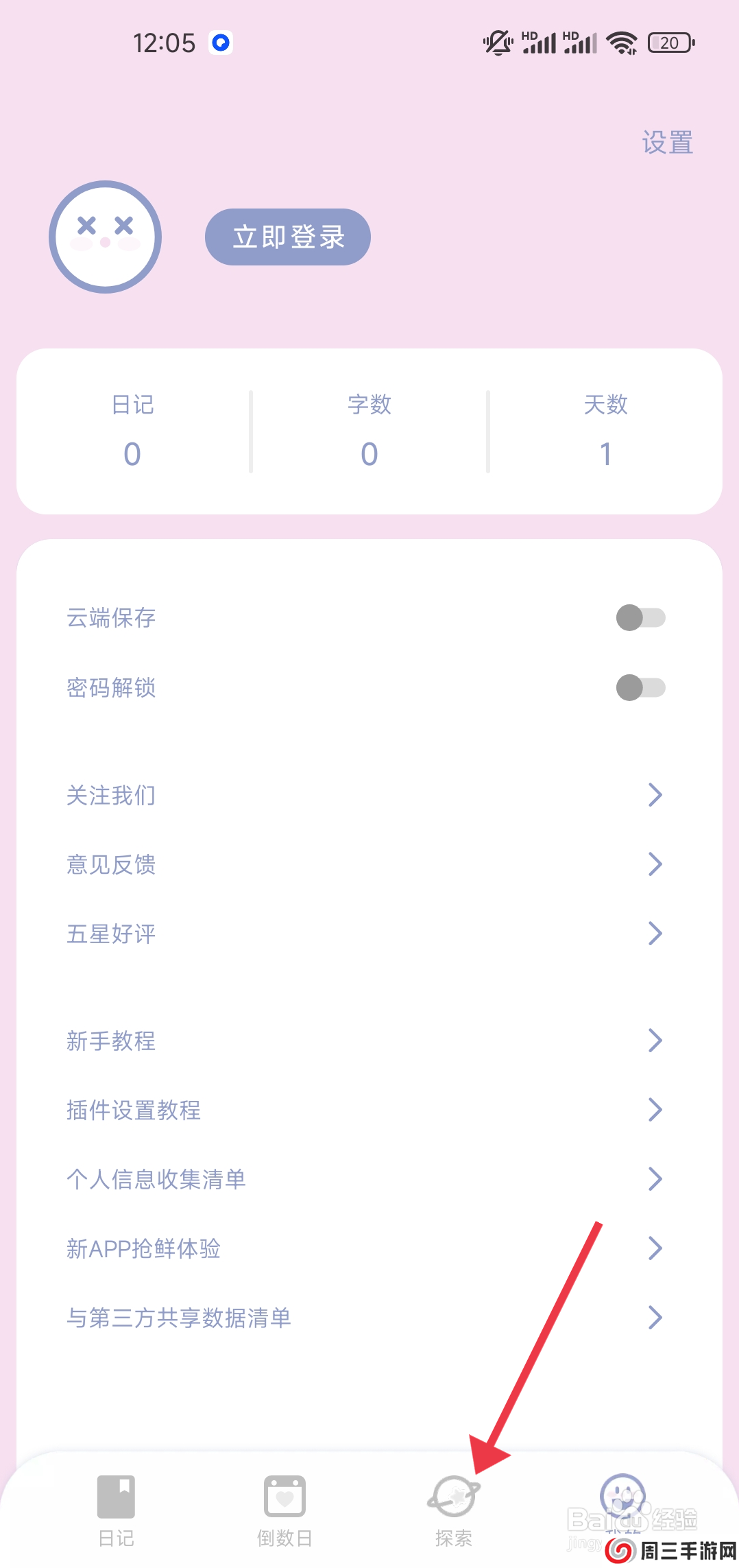The height and width of the screenshot is (1568, 739).
Task: Toggle 云端保存 off again
Action: [x=640, y=617]
